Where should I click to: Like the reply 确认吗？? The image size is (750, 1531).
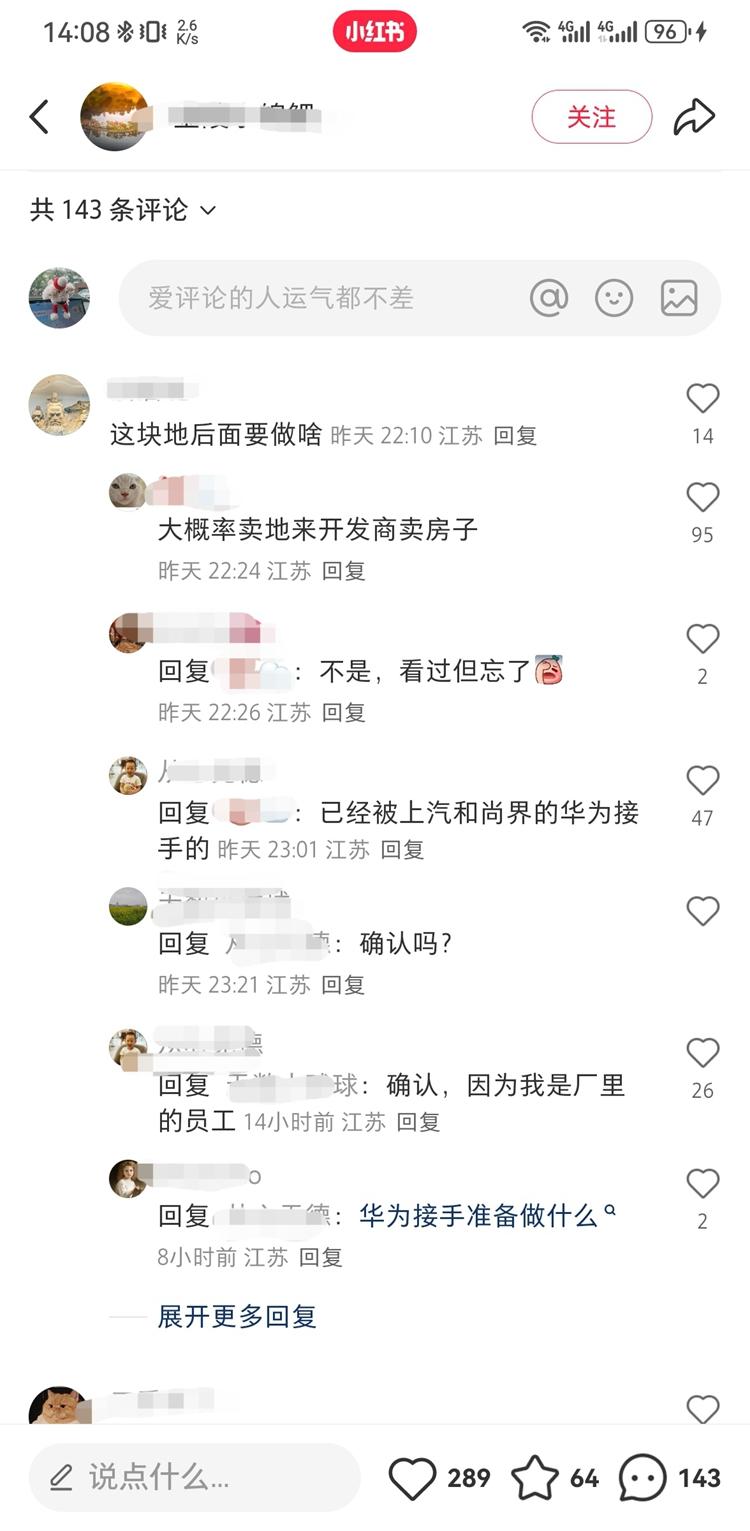[x=703, y=911]
